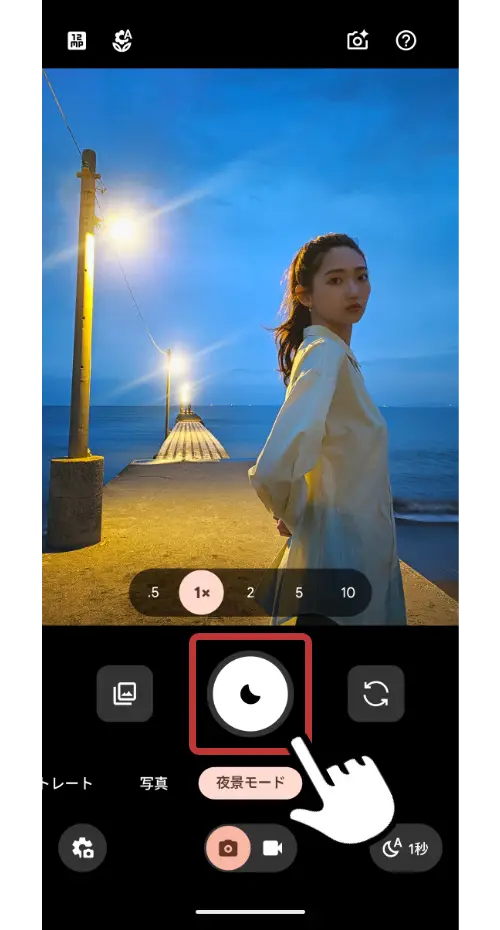500x930 pixels.
Task: Set zoom to 10
Action: coord(348,593)
